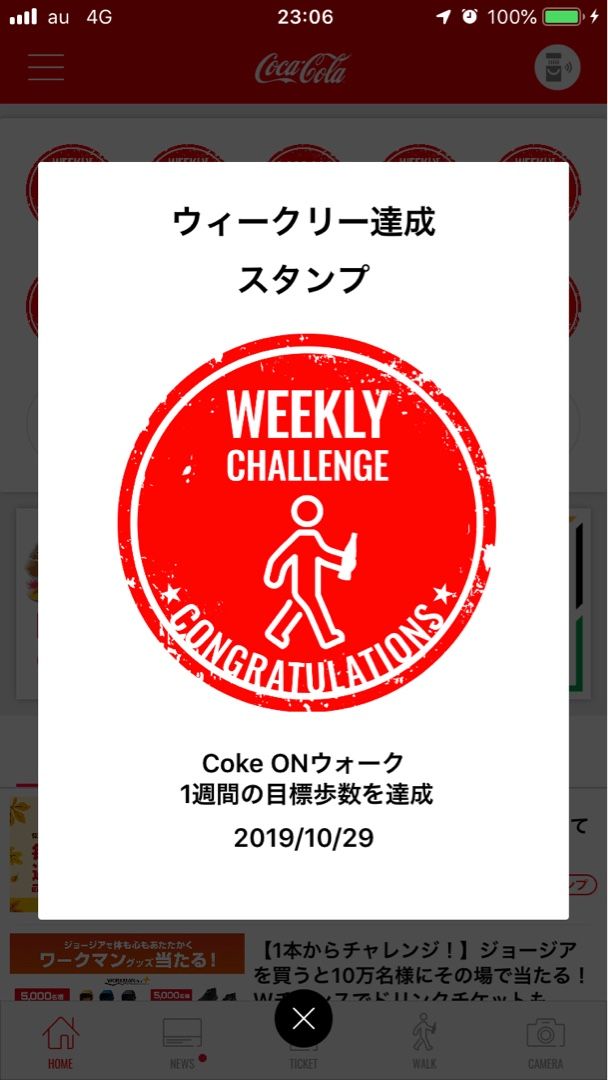
Task: Switch to the HOME tab
Action: [60, 1042]
